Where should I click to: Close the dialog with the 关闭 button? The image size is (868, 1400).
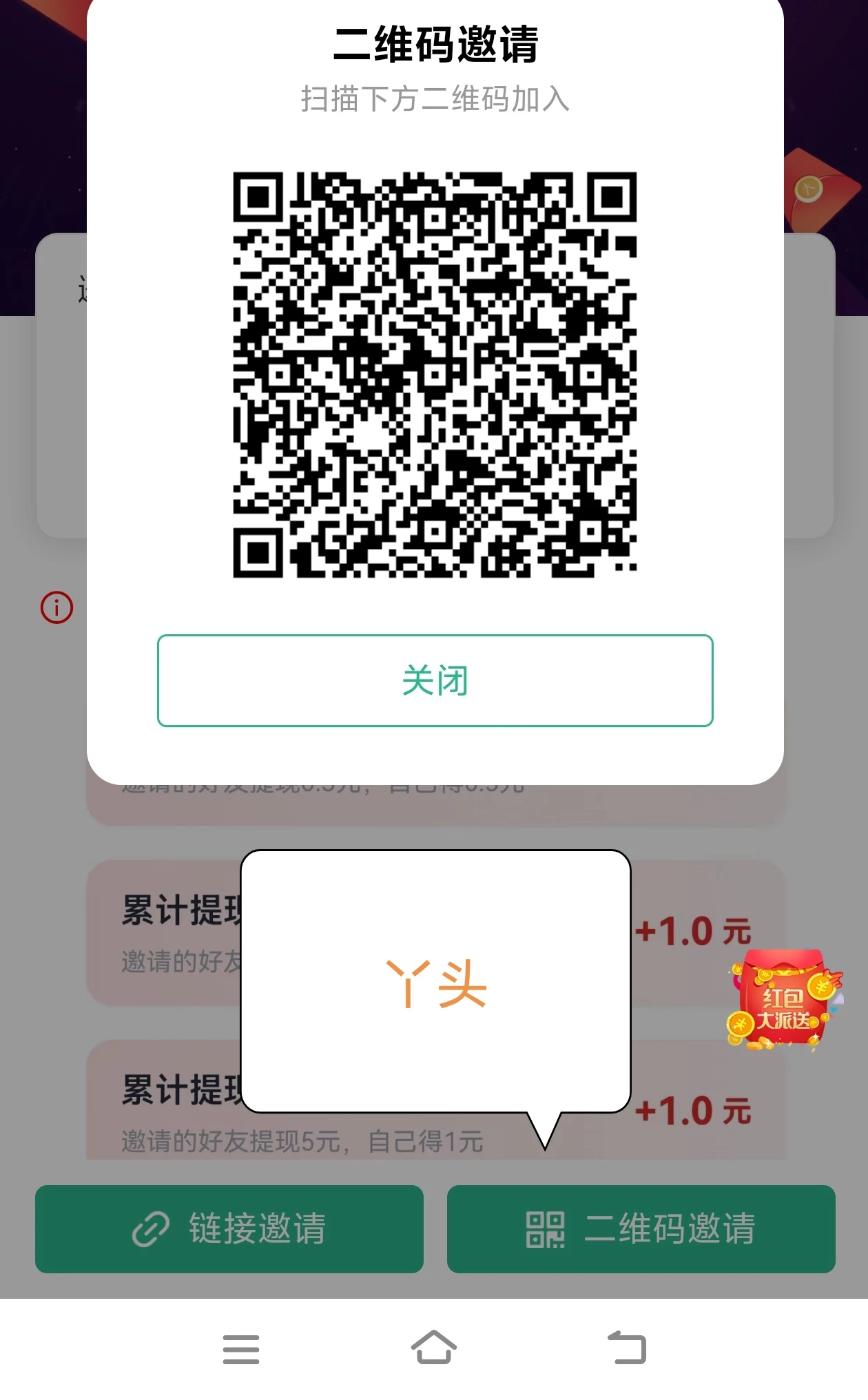pos(435,680)
